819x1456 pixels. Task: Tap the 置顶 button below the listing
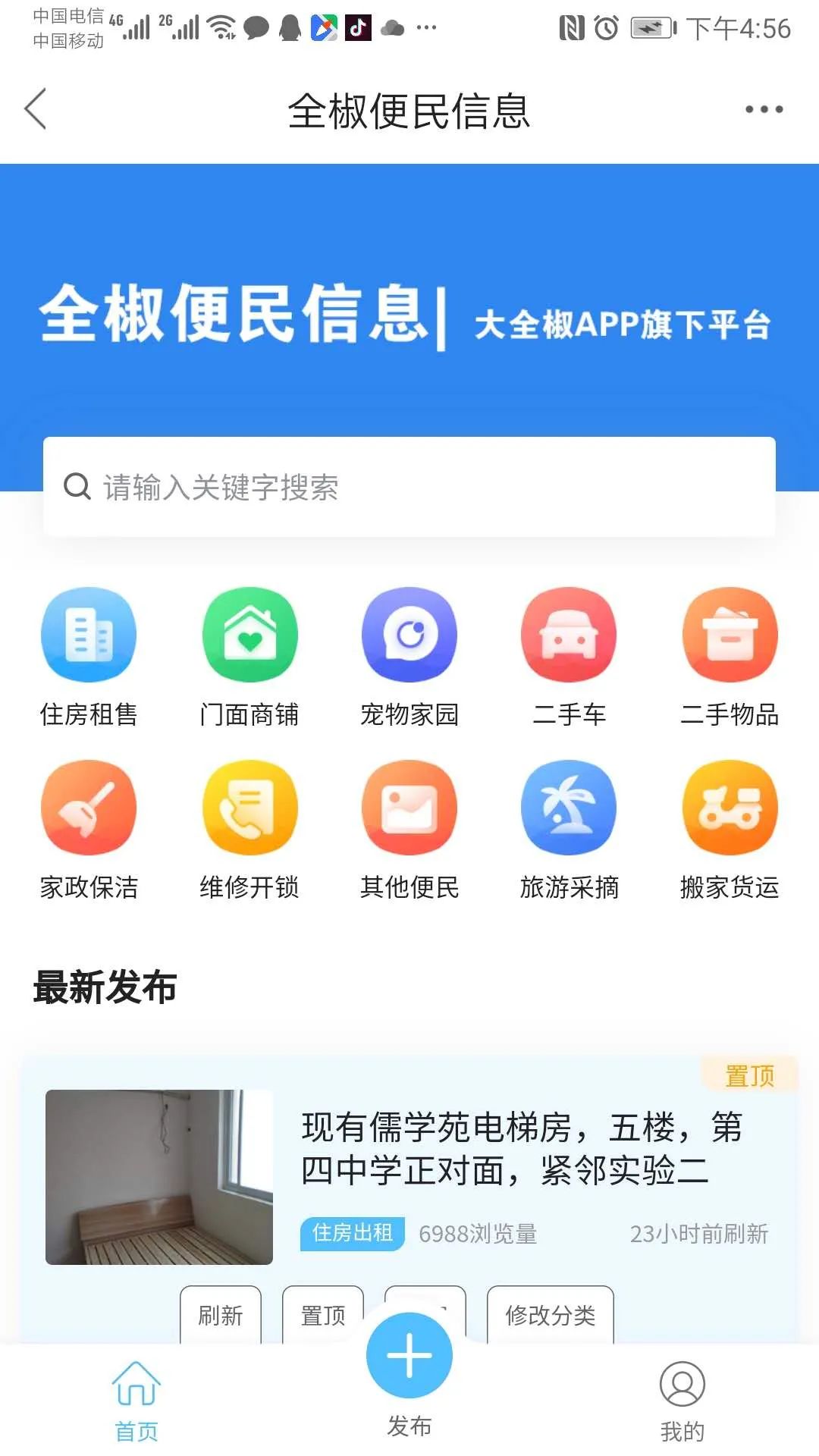323,1316
